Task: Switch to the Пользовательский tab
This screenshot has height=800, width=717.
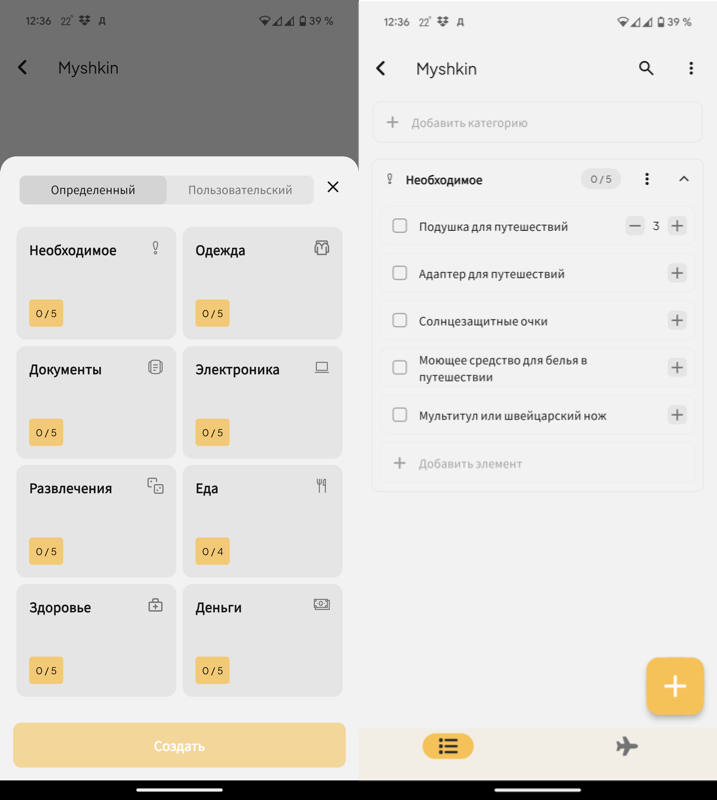Action: [x=240, y=190]
